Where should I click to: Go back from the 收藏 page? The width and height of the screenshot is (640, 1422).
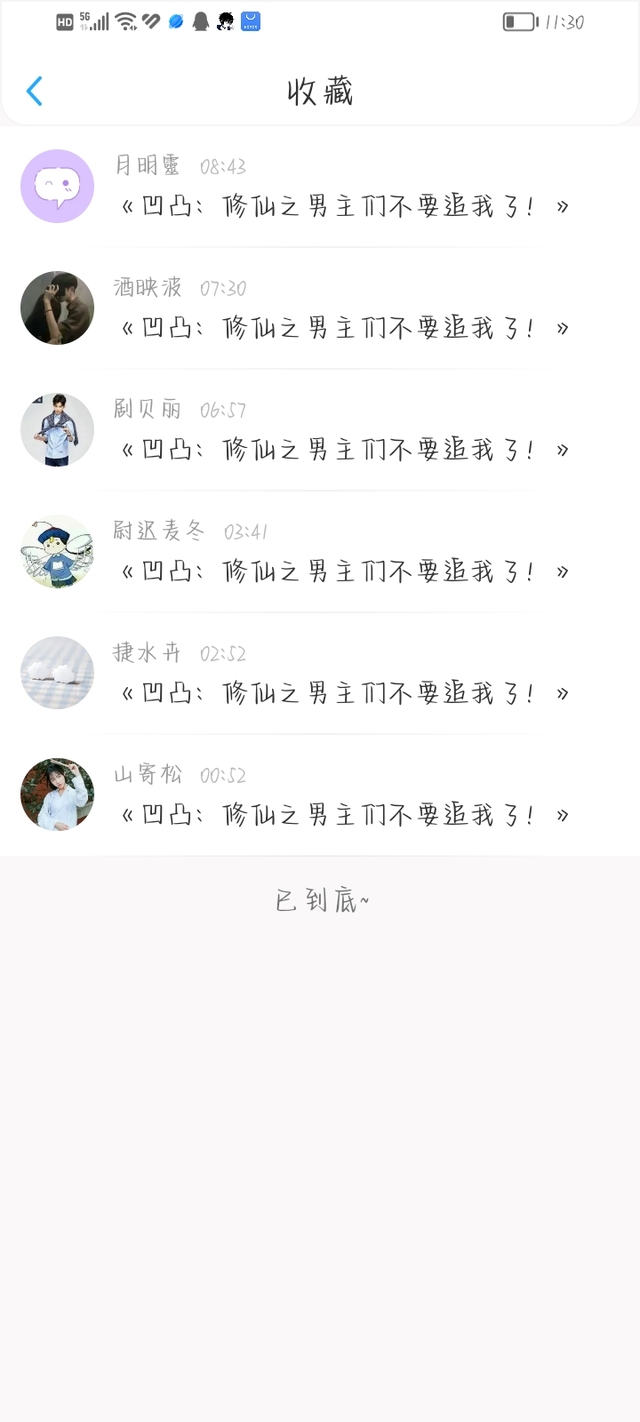(34, 91)
